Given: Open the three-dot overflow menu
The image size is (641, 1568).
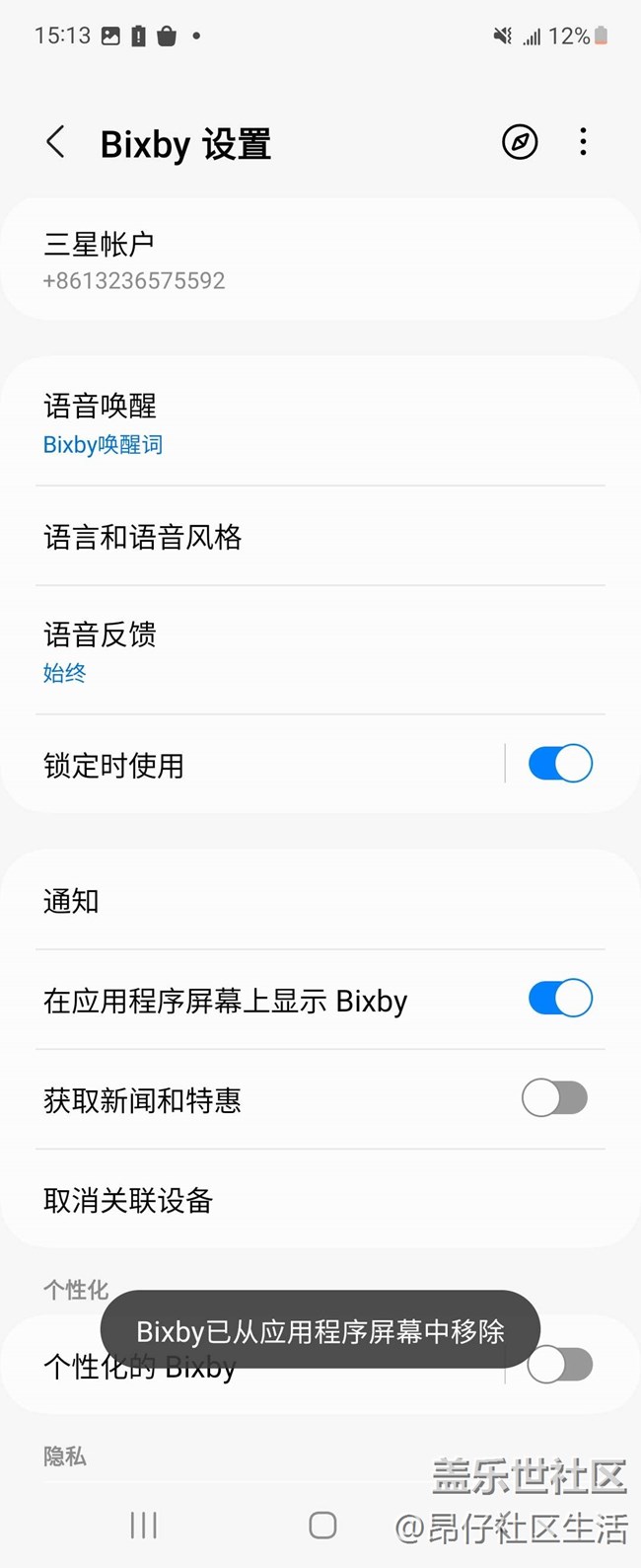Looking at the screenshot, I should [x=583, y=143].
